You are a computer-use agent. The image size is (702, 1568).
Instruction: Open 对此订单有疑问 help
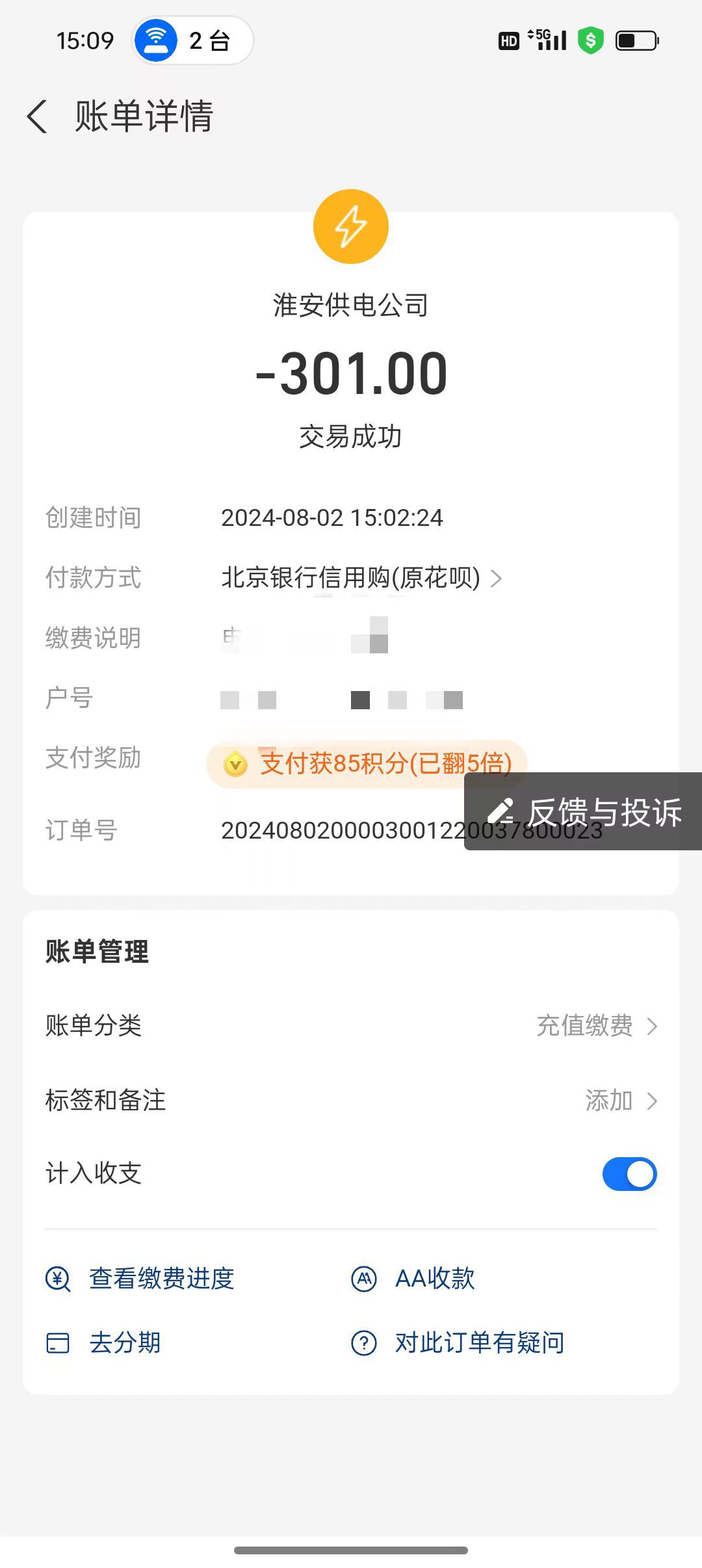point(458,1342)
